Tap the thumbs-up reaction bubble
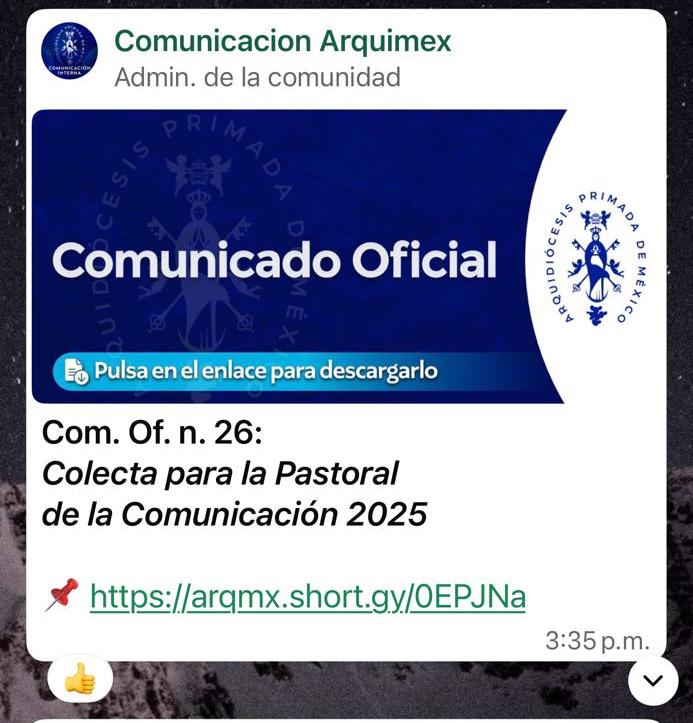Image resolution: width=693 pixels, height=723 pixels. (x=80, y=681)
